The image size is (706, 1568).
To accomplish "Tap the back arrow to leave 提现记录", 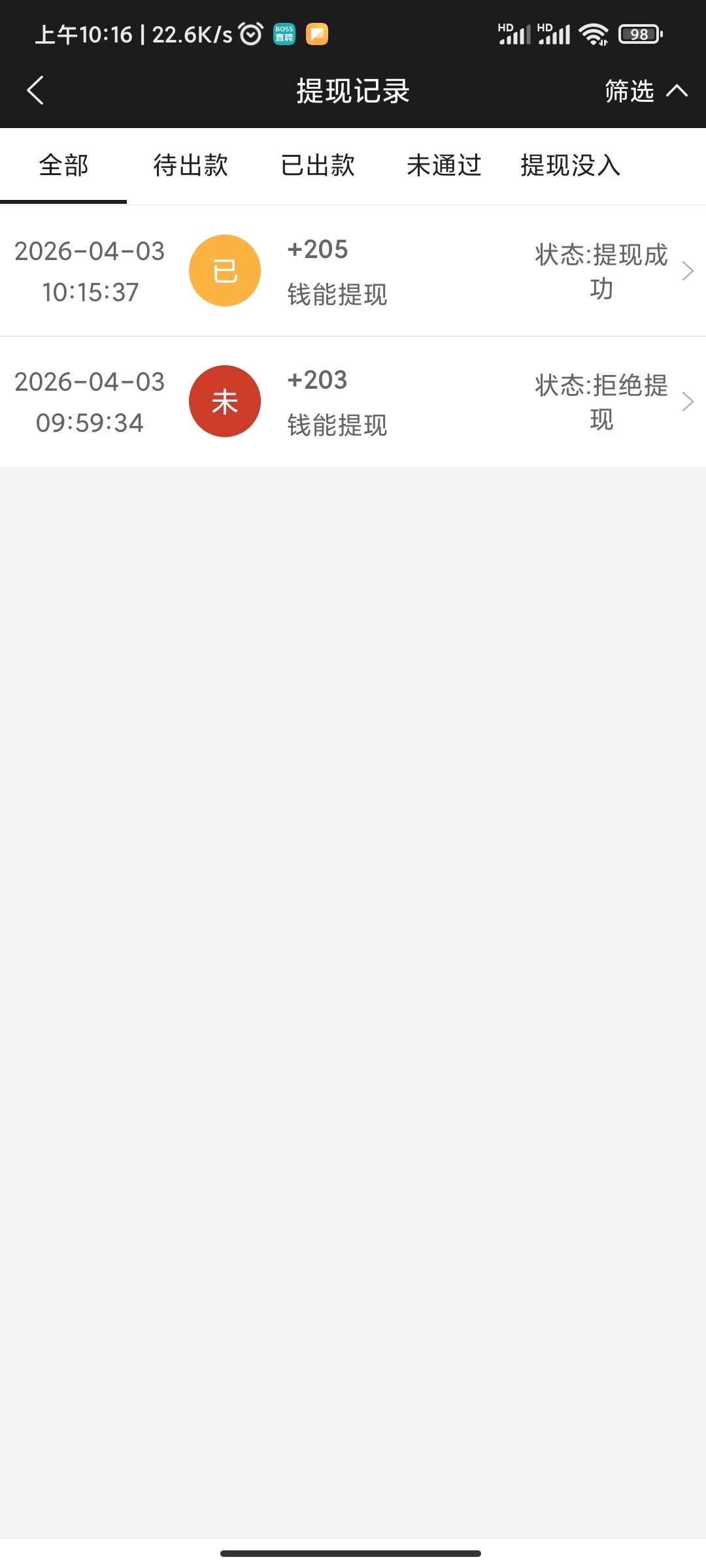I will tap(36, 91).
